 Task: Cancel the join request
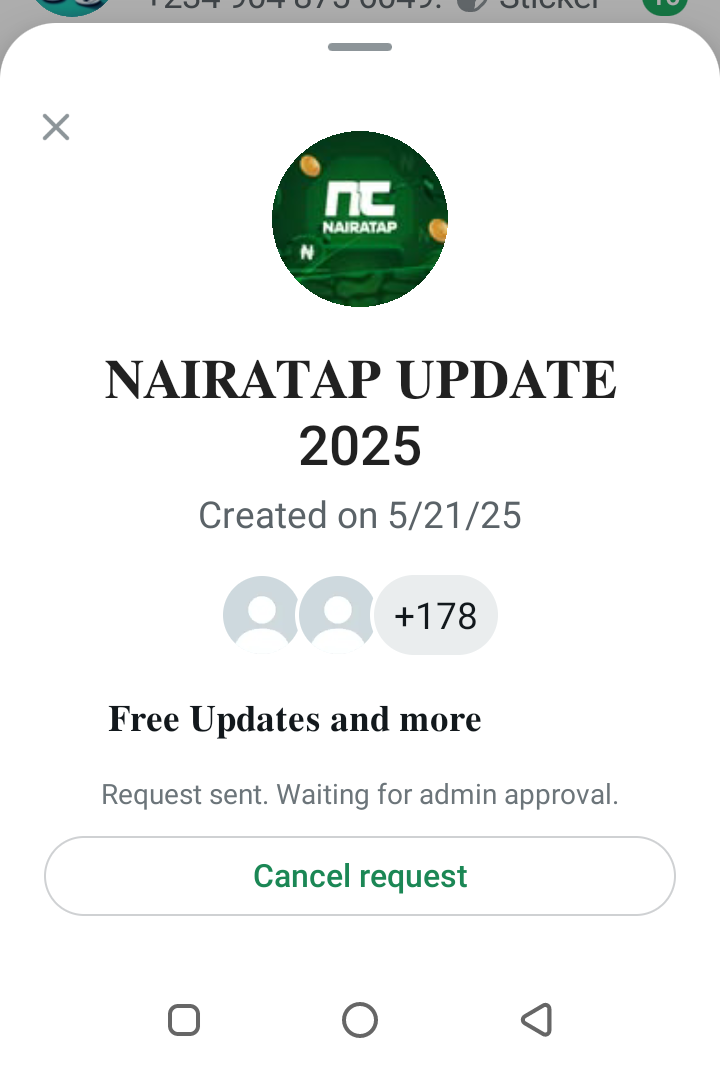(x=360, y=876)
